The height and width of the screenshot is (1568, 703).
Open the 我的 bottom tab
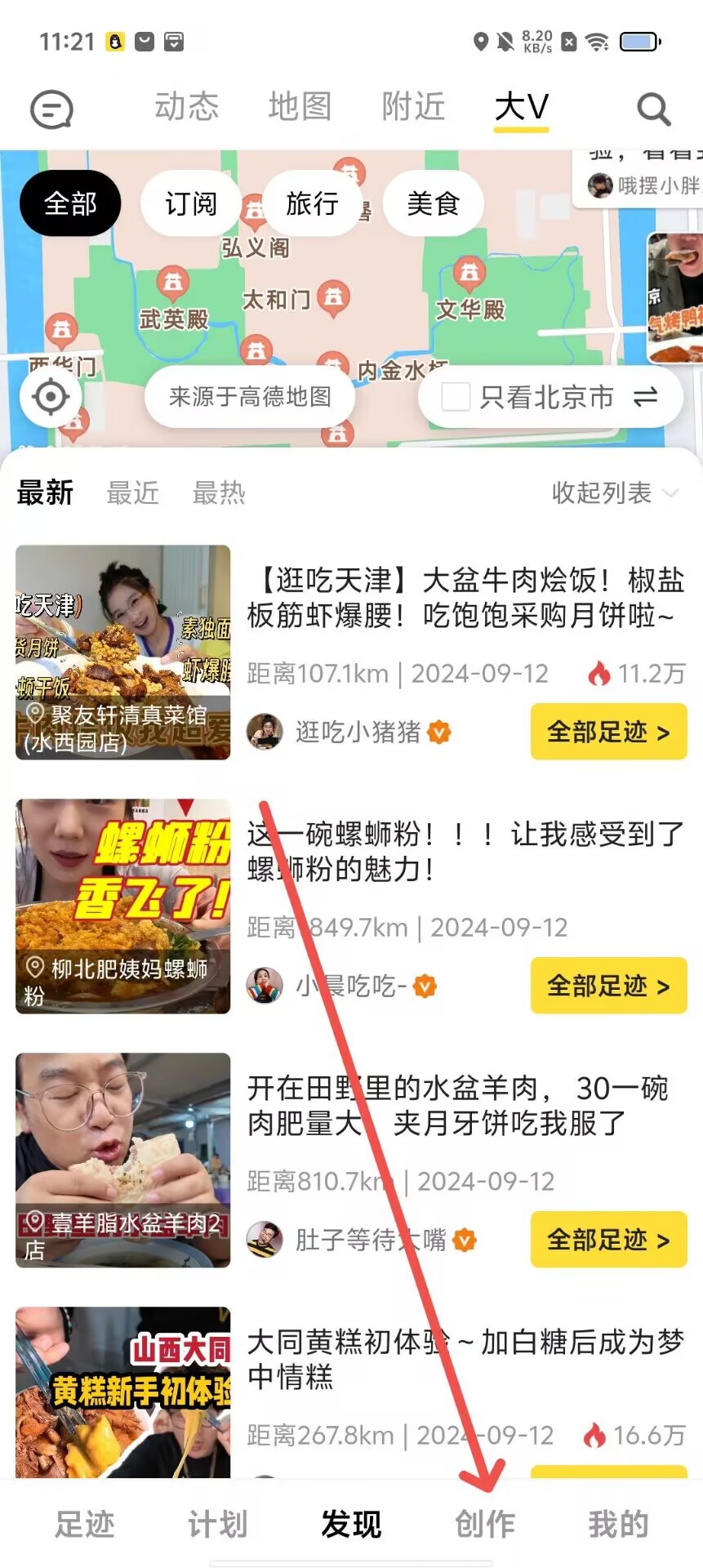[x=618, y=1524]
